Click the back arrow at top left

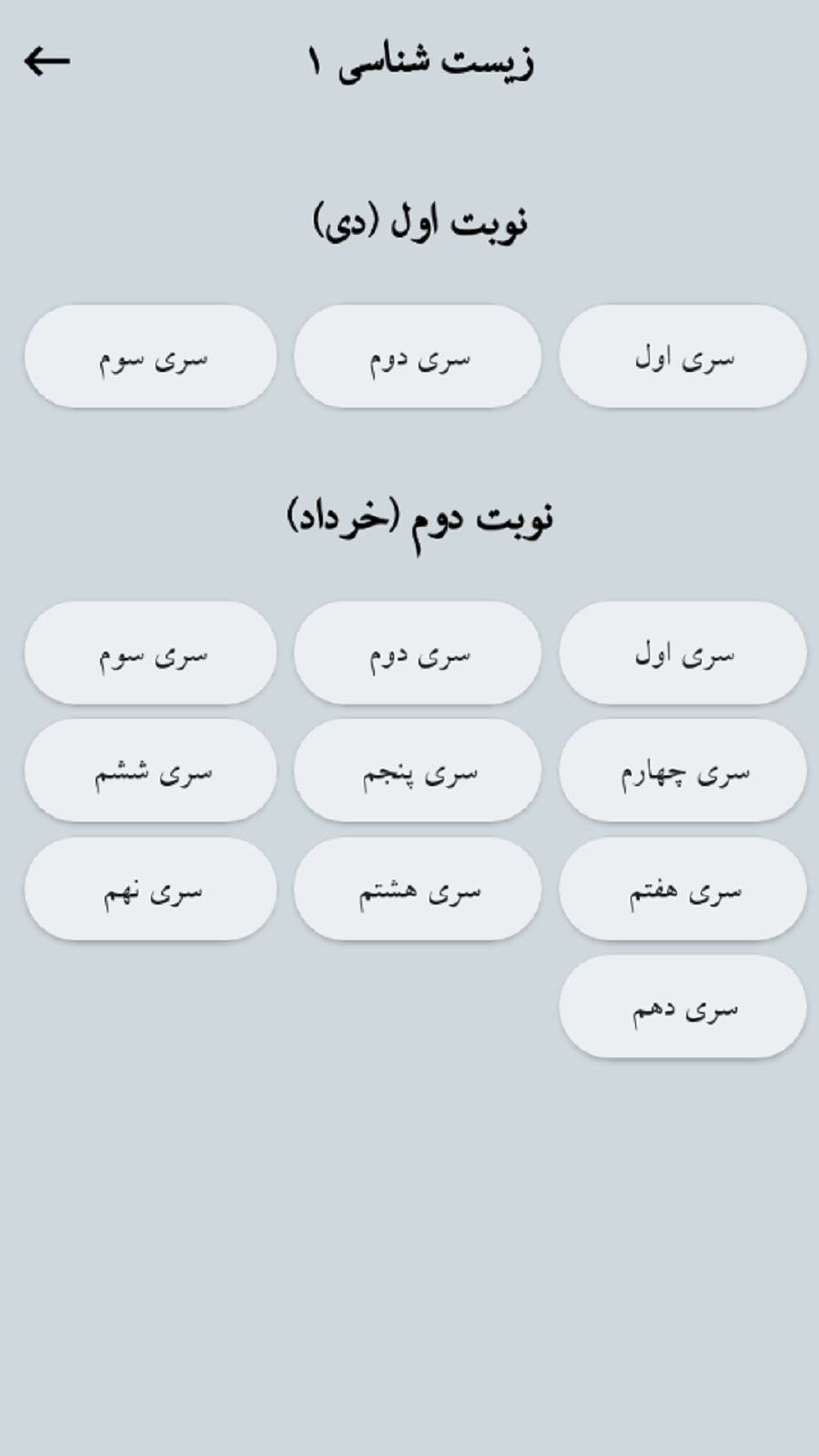[47, 60]
